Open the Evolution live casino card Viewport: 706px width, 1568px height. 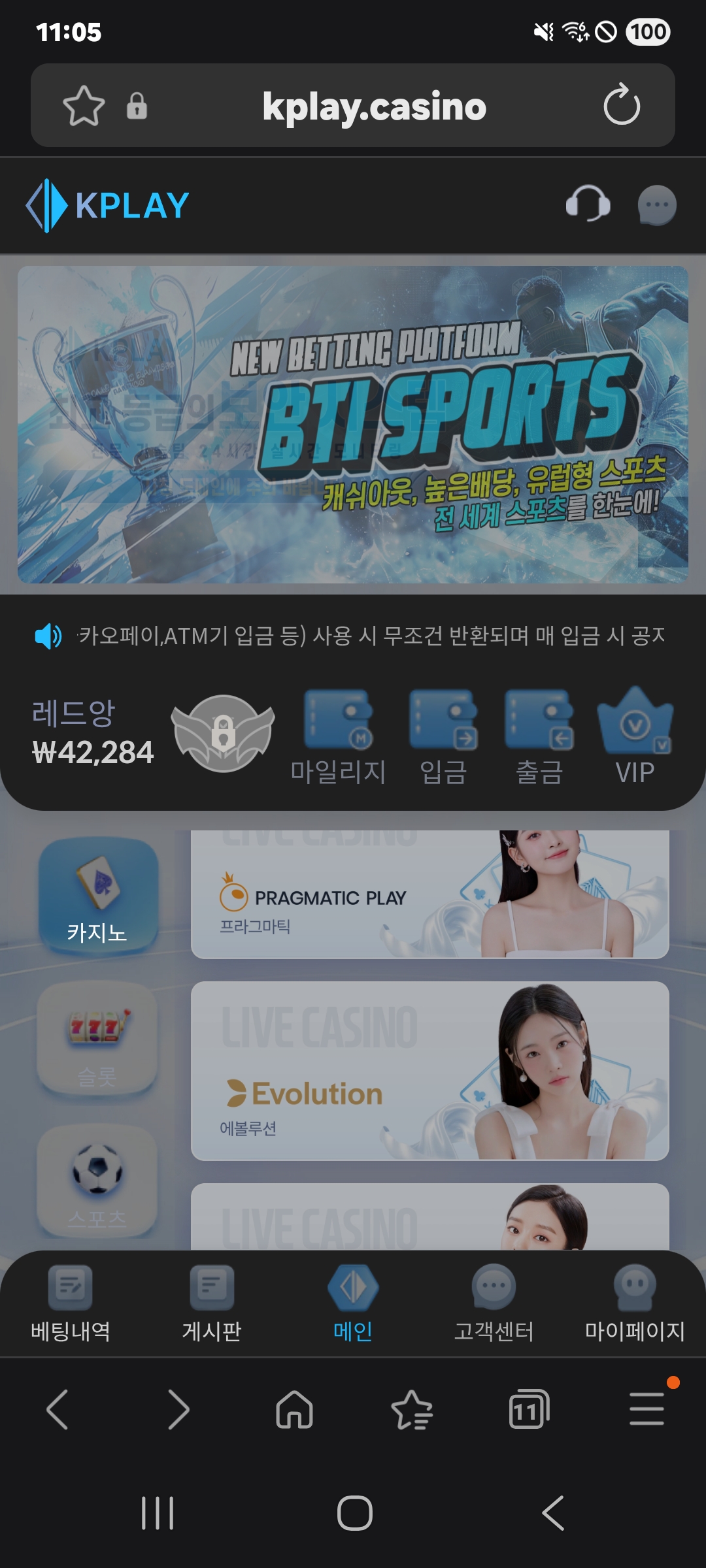click(x=429, y=1071)
